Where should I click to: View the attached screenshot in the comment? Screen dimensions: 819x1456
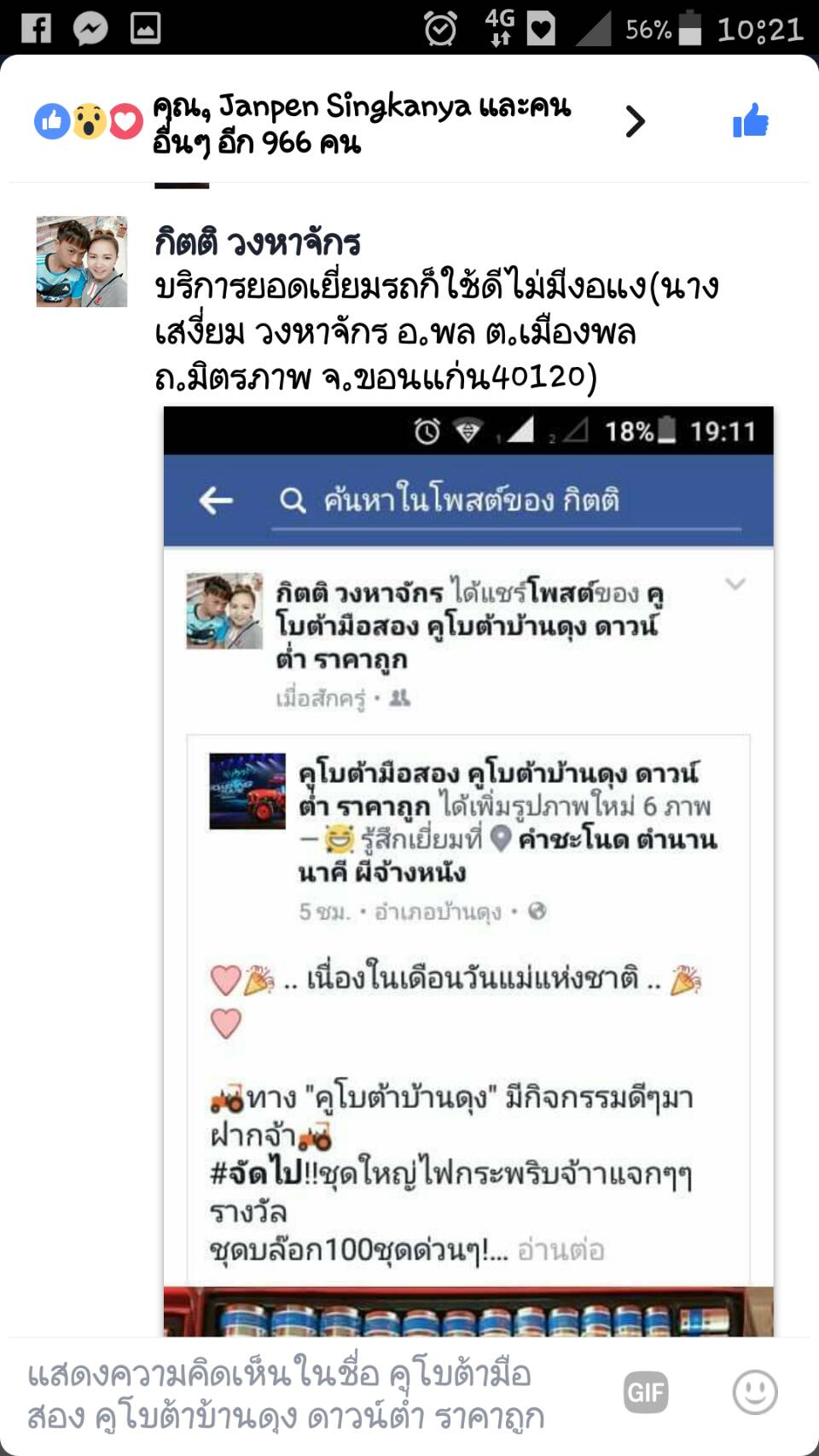pos(468,871)
